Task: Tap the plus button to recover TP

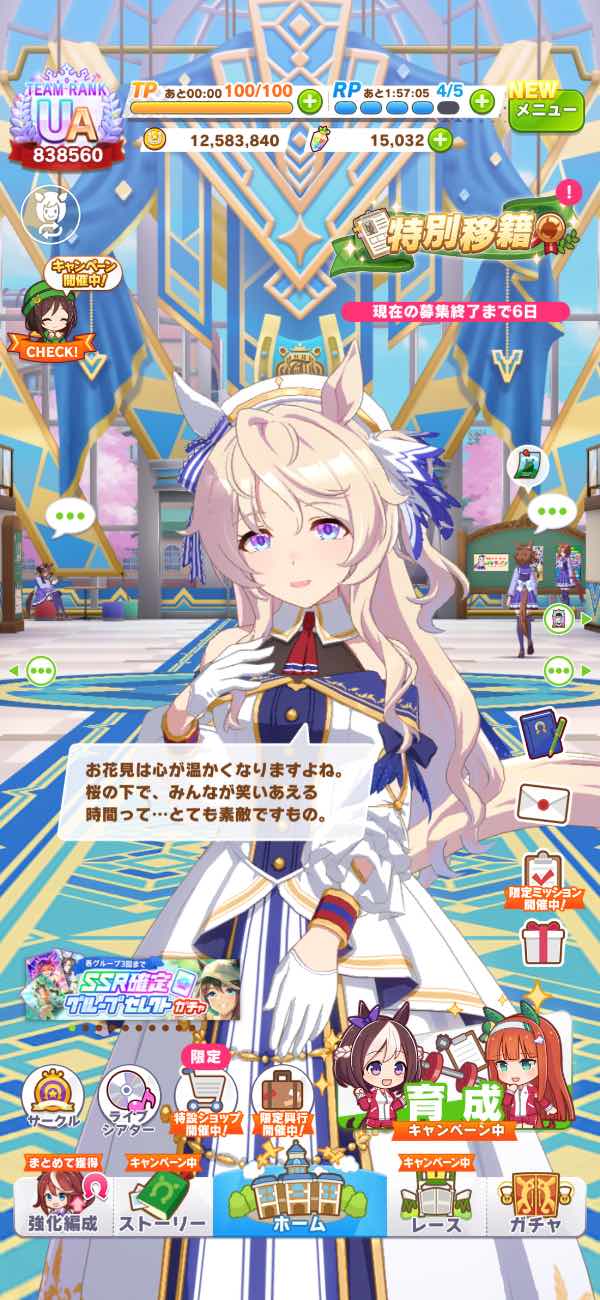Action: [x=310, y=100]
